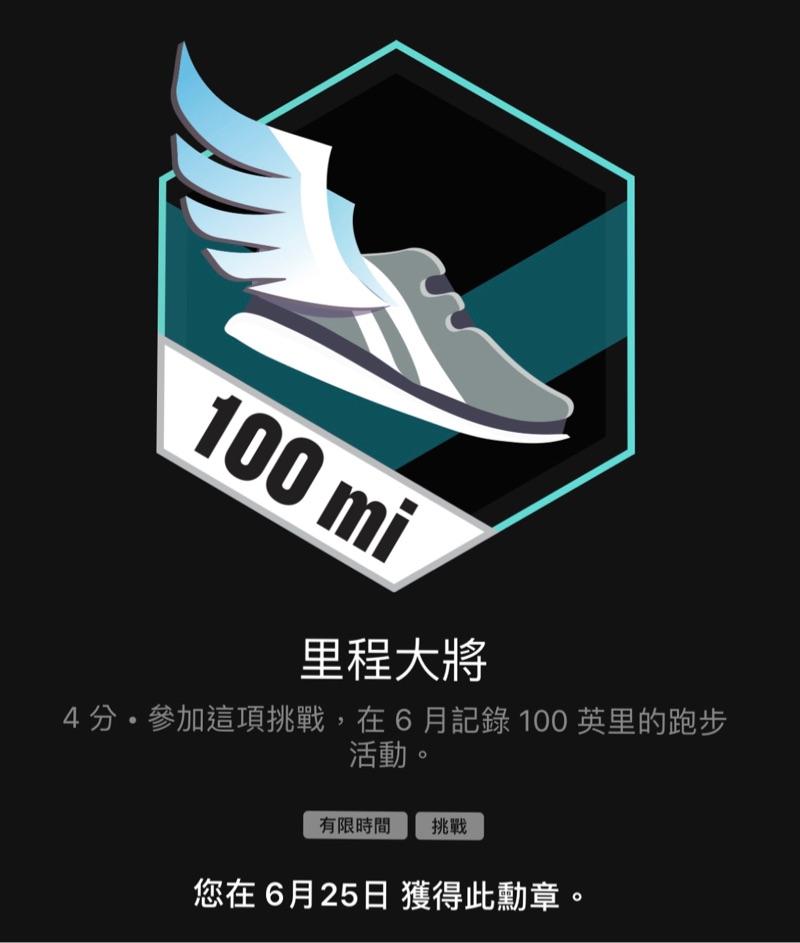Select the 挑戰 tag chip
This screenshot has height=943, width=800.
[449, 826]
